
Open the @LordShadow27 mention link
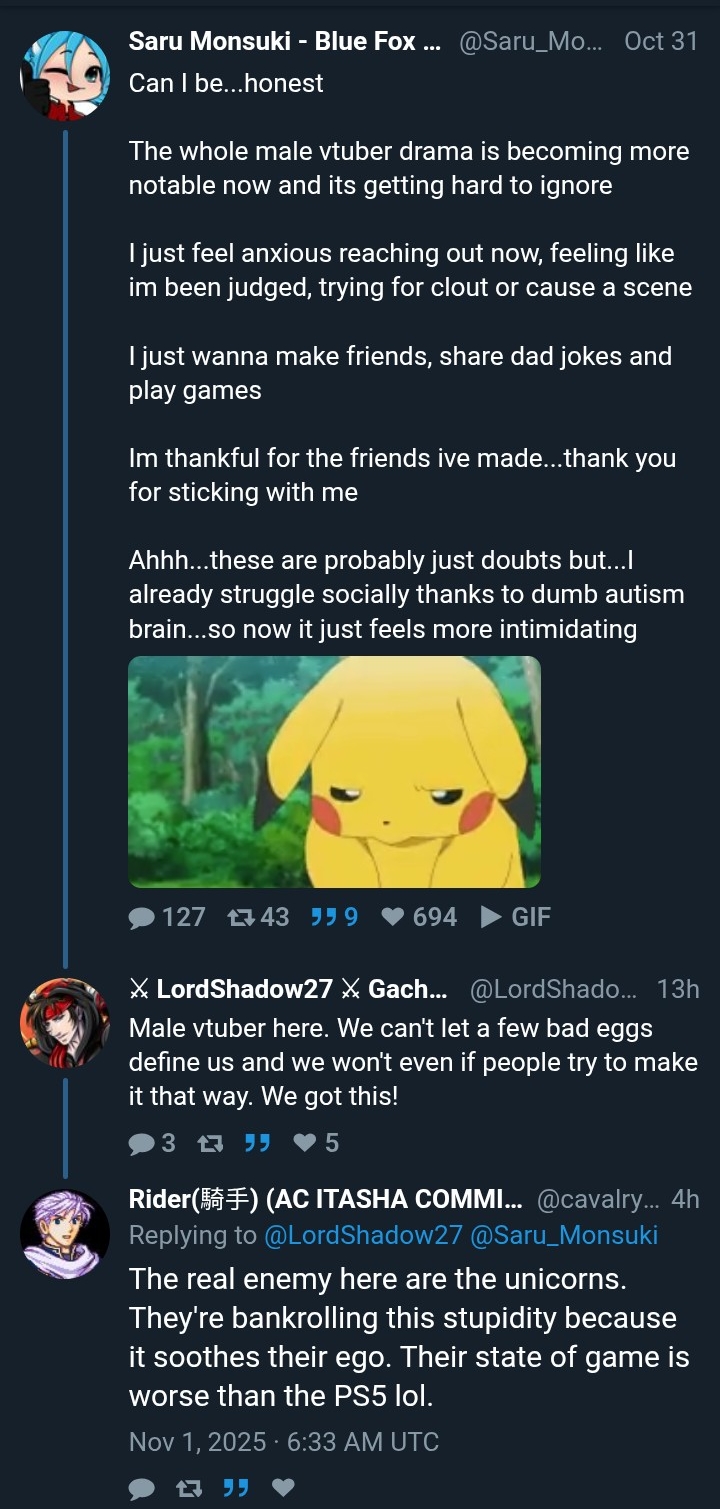363,1236
